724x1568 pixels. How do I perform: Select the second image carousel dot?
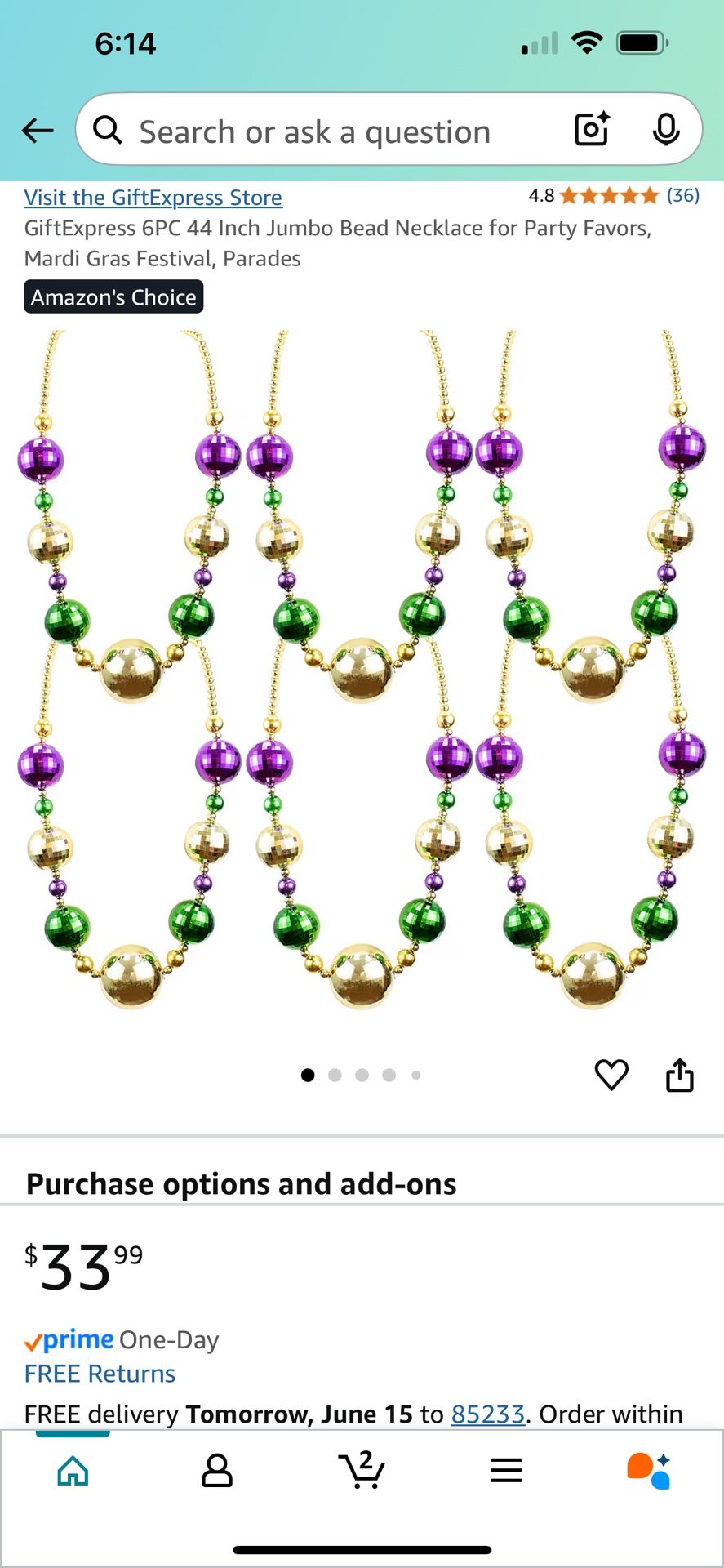[335, 1076]
